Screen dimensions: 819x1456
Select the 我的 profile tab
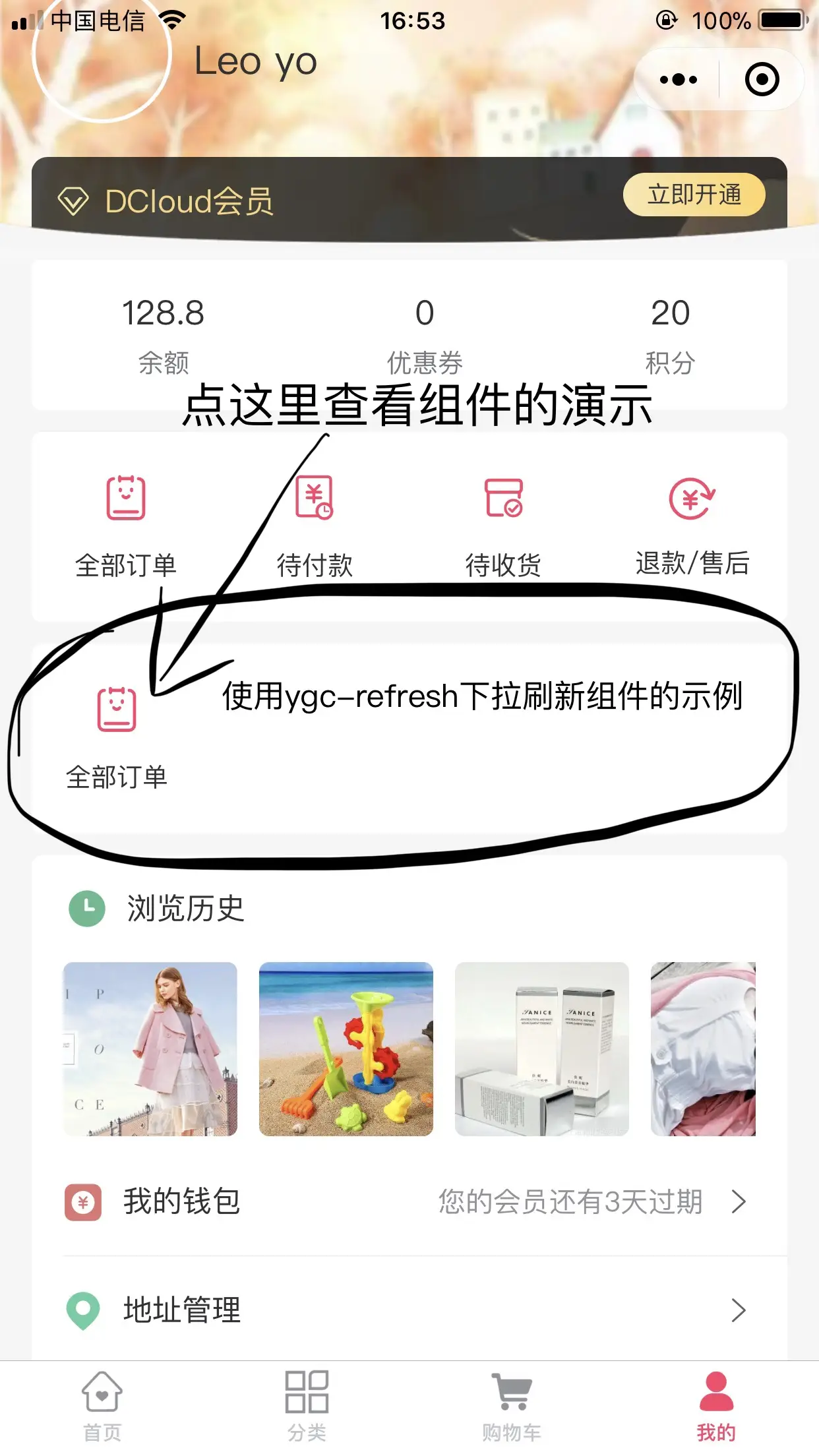point(716,1406)
